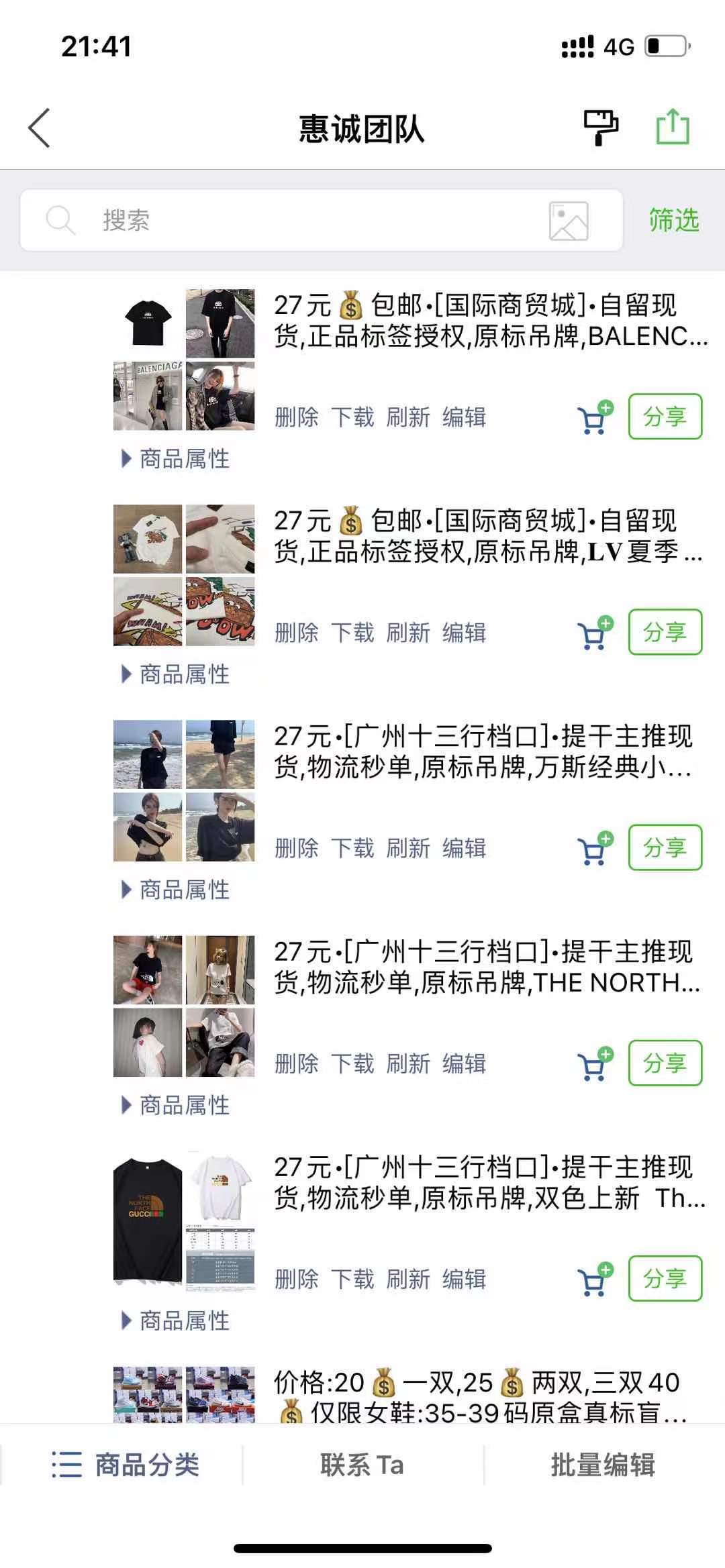
Task: Tap the green share icon in header
Action: 673,127
